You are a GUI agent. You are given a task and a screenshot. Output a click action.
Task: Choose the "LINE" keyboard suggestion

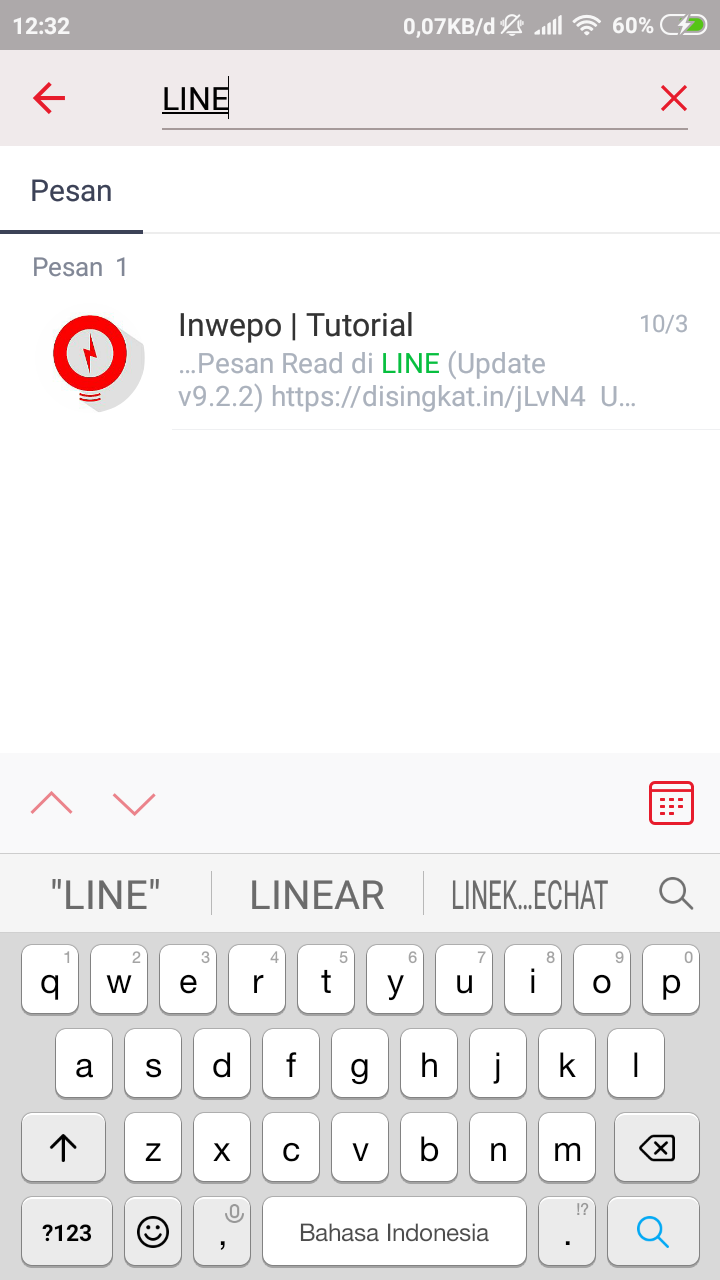click(x=106, y=895)
